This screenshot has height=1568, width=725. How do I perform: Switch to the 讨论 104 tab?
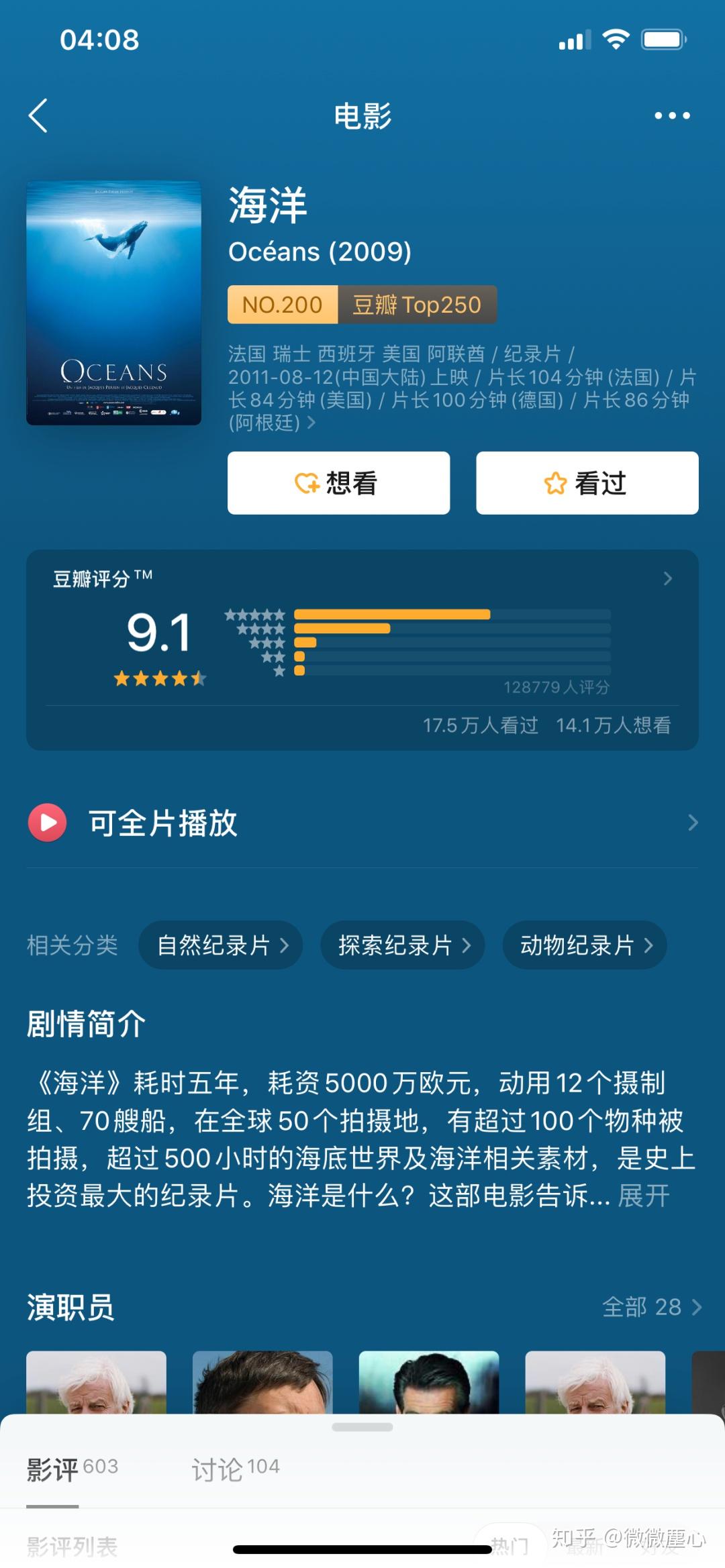click(236, 1469)
